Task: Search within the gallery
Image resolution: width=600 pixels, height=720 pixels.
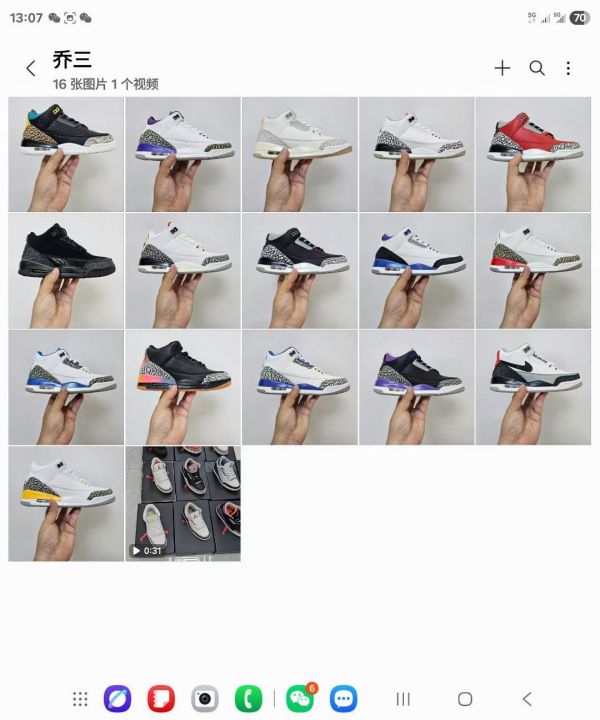Action: pos(537,68)
